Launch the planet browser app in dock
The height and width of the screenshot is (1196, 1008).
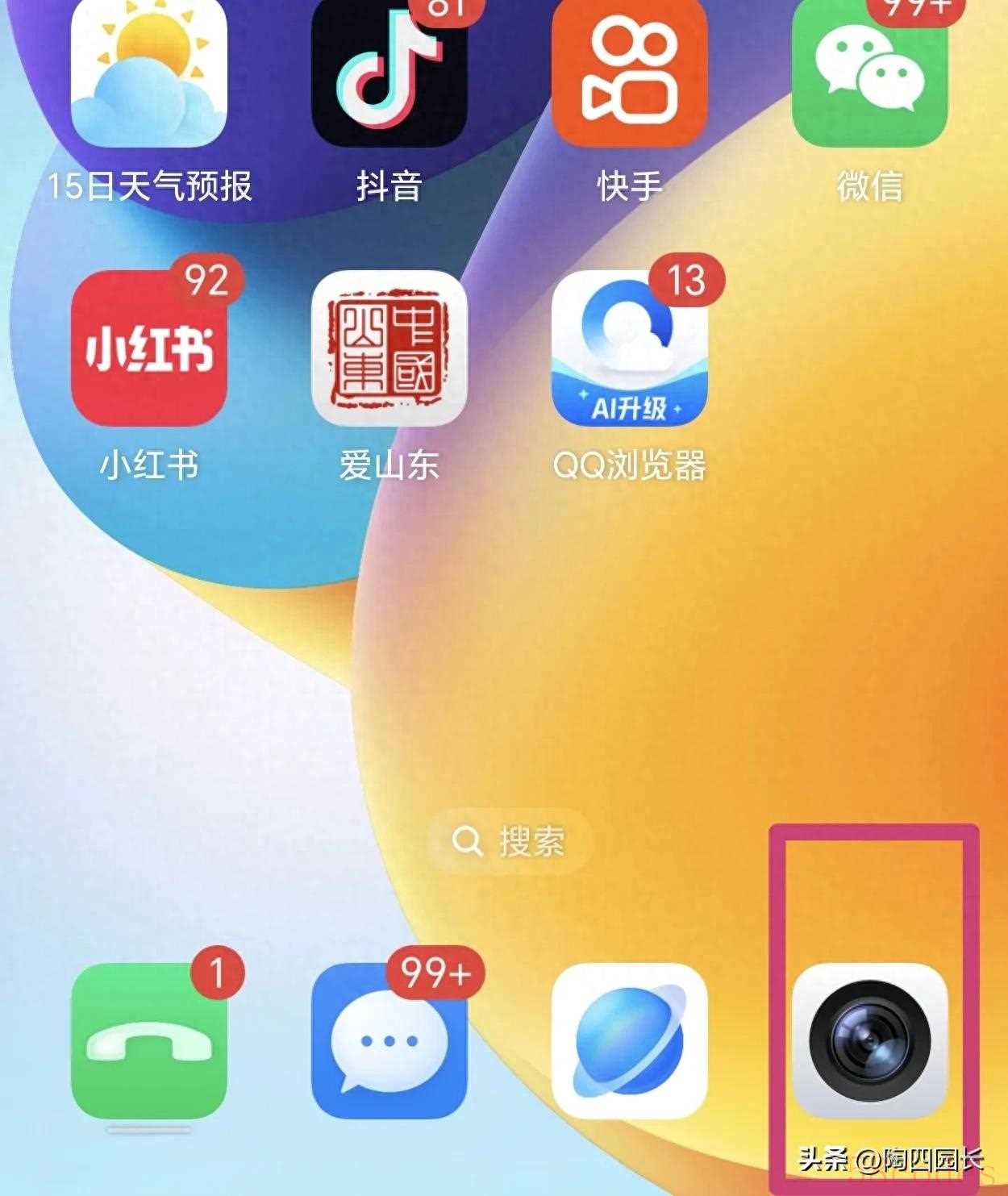click(x=630, y=1040)
